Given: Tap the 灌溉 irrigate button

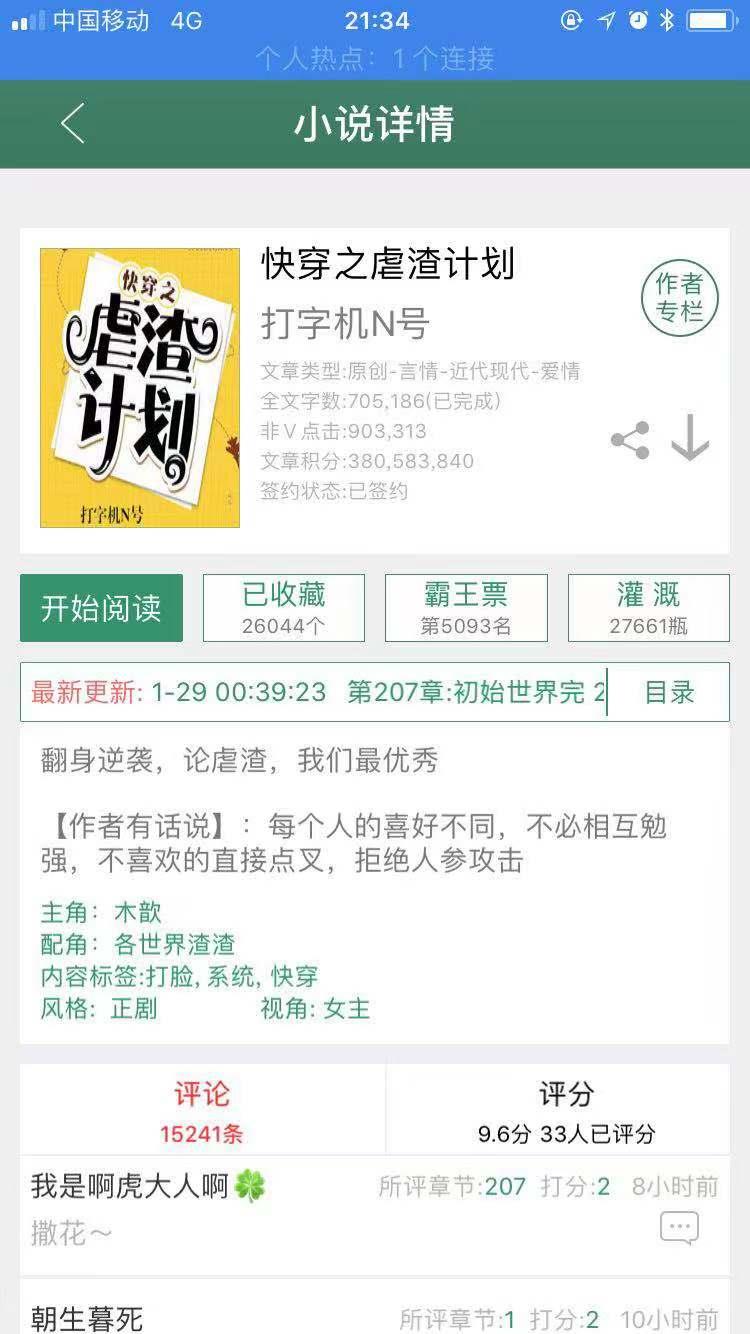Looking at the screenshot, I should pos(648,608).
